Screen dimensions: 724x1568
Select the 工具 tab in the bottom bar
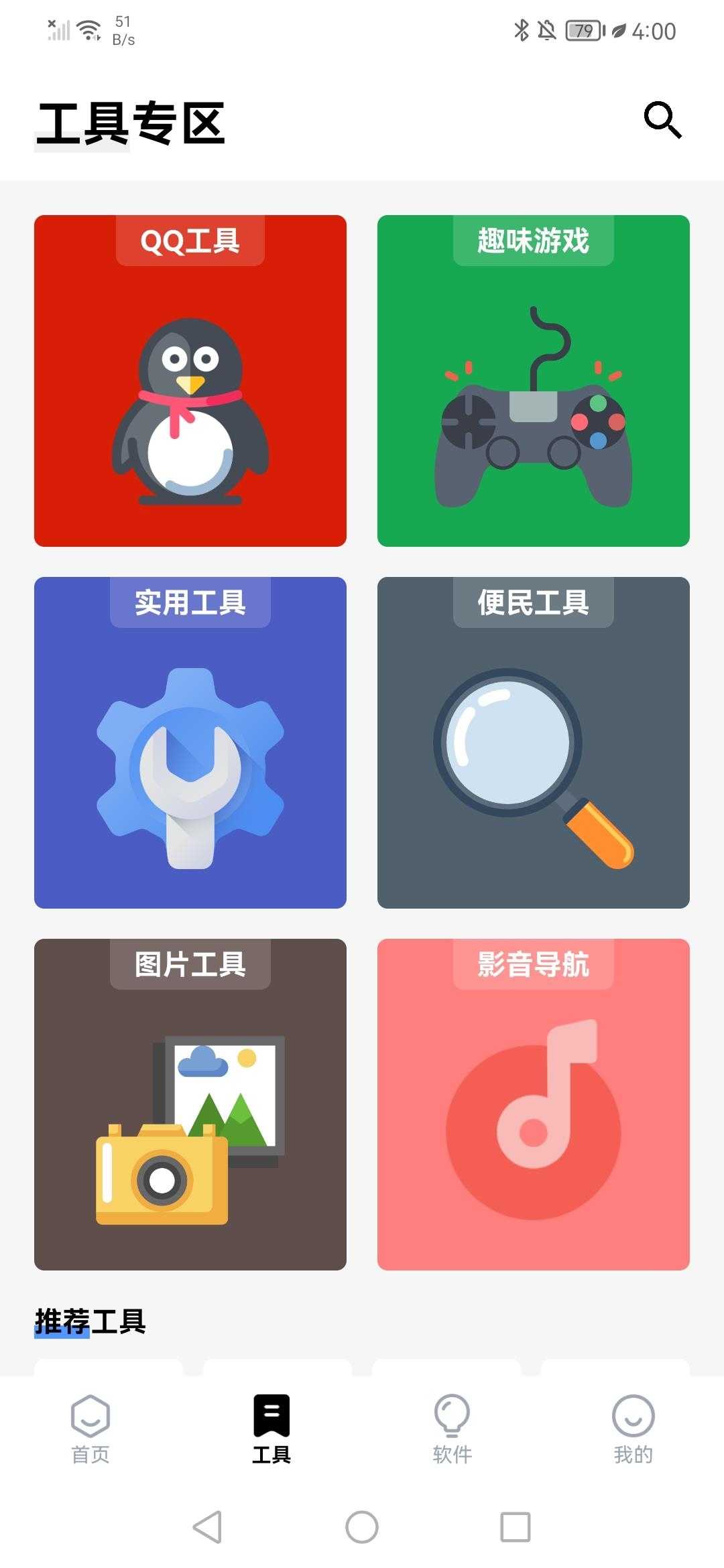[x=271, y=1429]
